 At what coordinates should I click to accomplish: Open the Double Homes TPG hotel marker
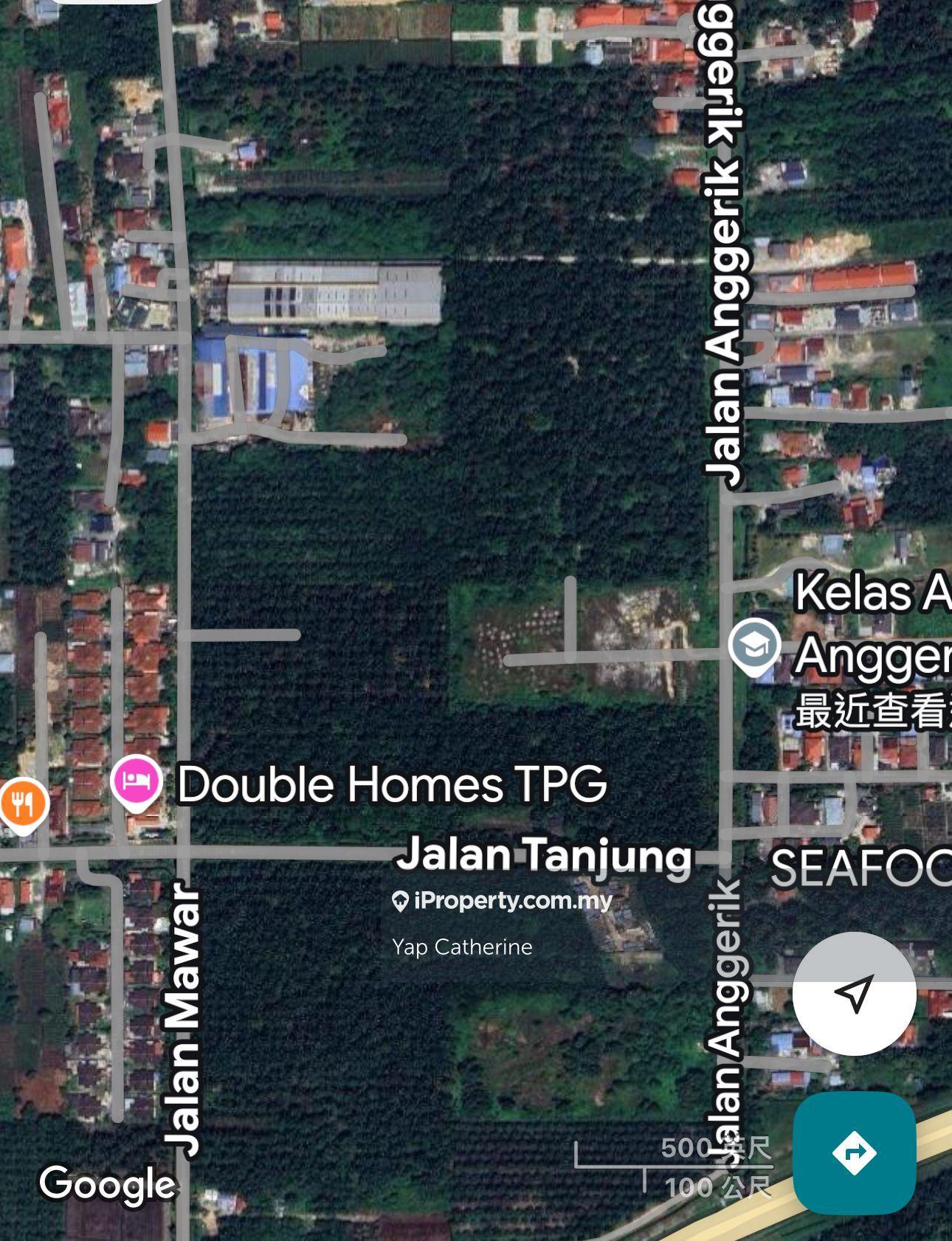pyautogui.click(x=137, y=781)
